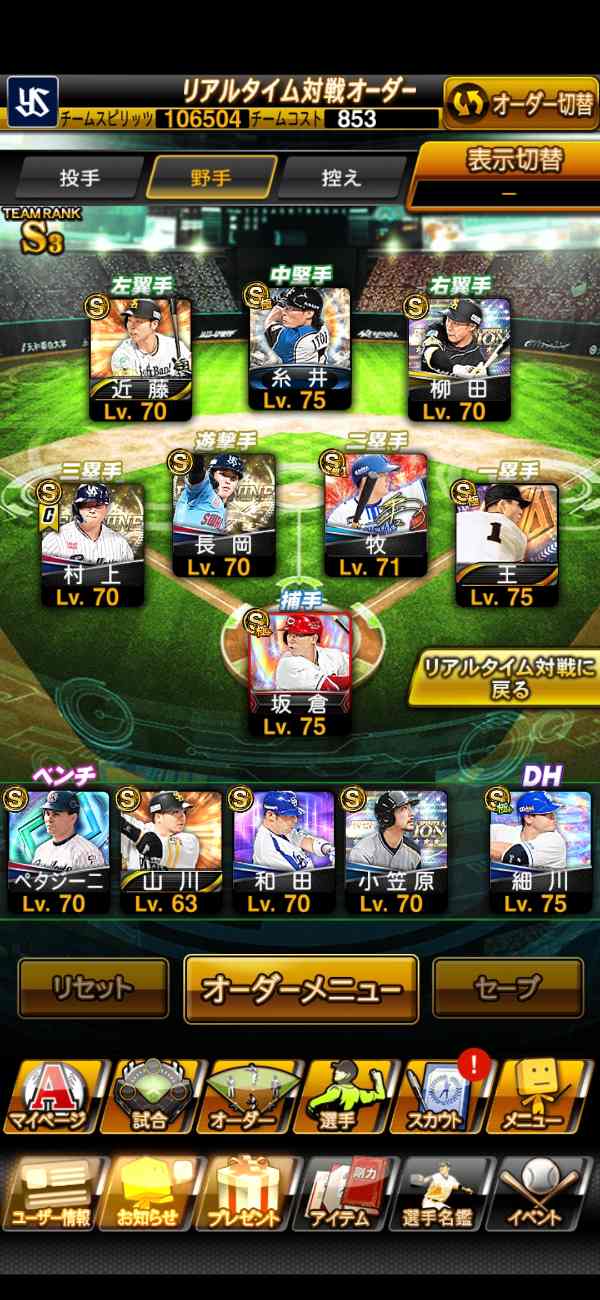Save the order with セーブ

tap(507, 988)
